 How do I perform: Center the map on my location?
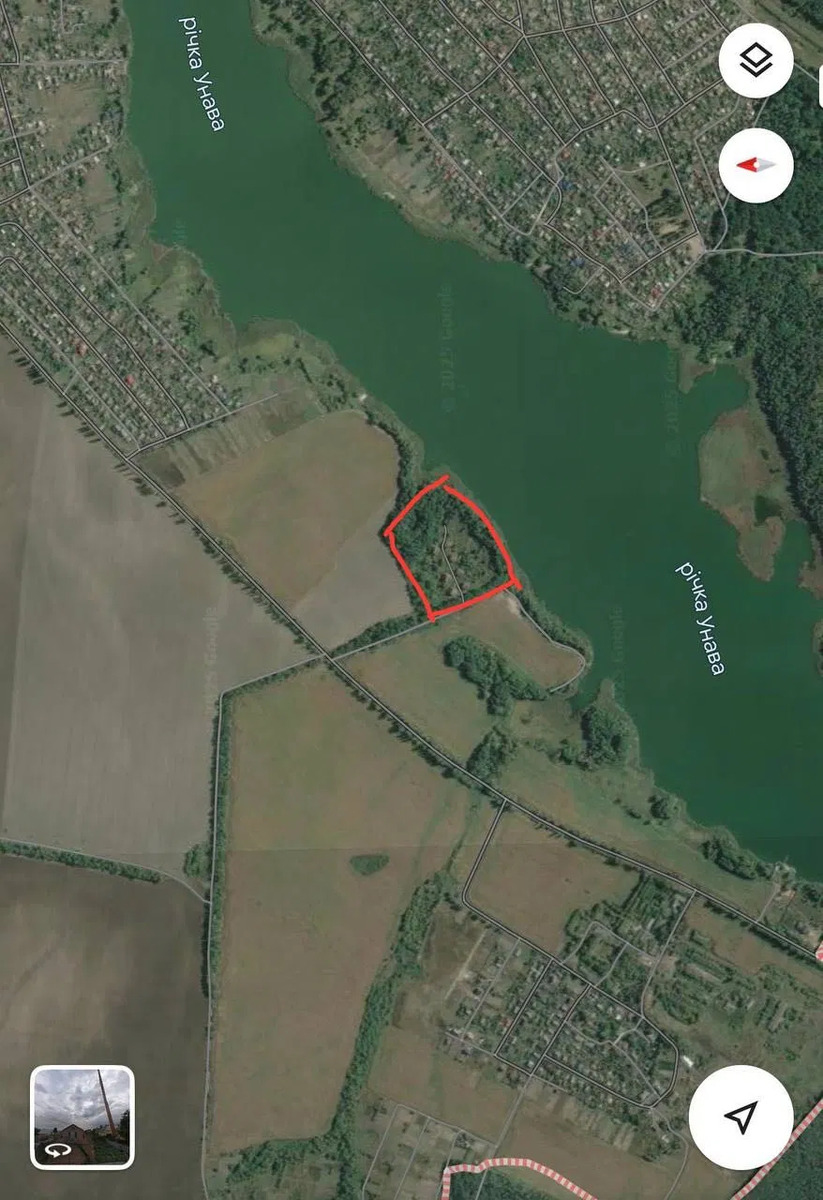pos(741,1117)
